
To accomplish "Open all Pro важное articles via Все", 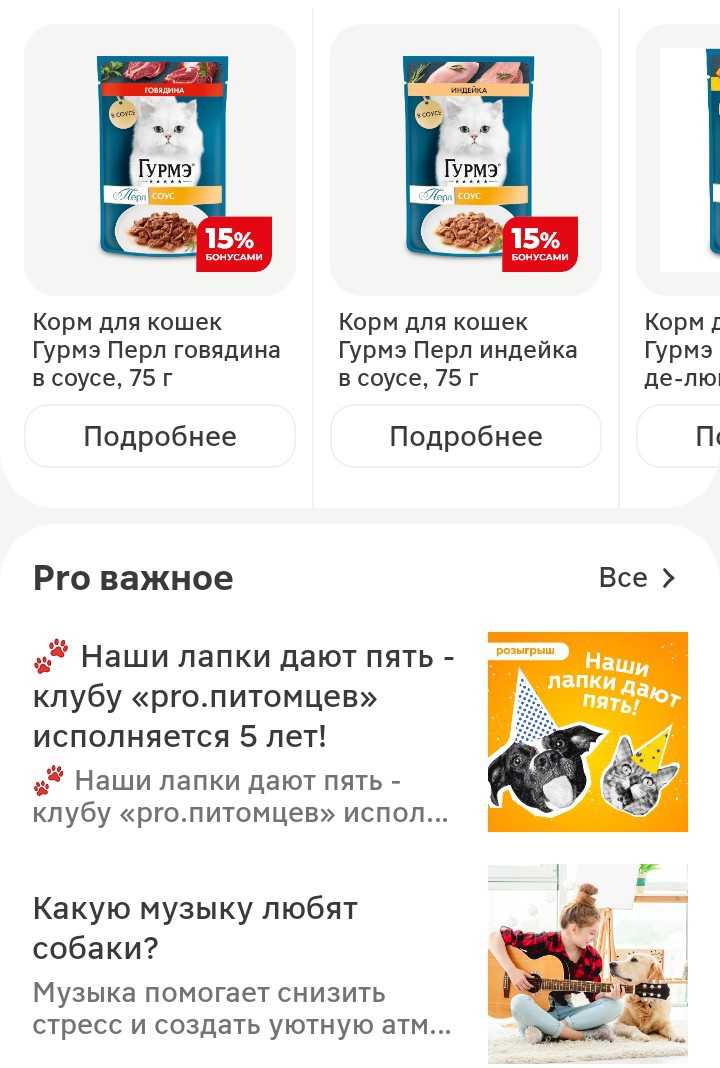I will 637,578.
